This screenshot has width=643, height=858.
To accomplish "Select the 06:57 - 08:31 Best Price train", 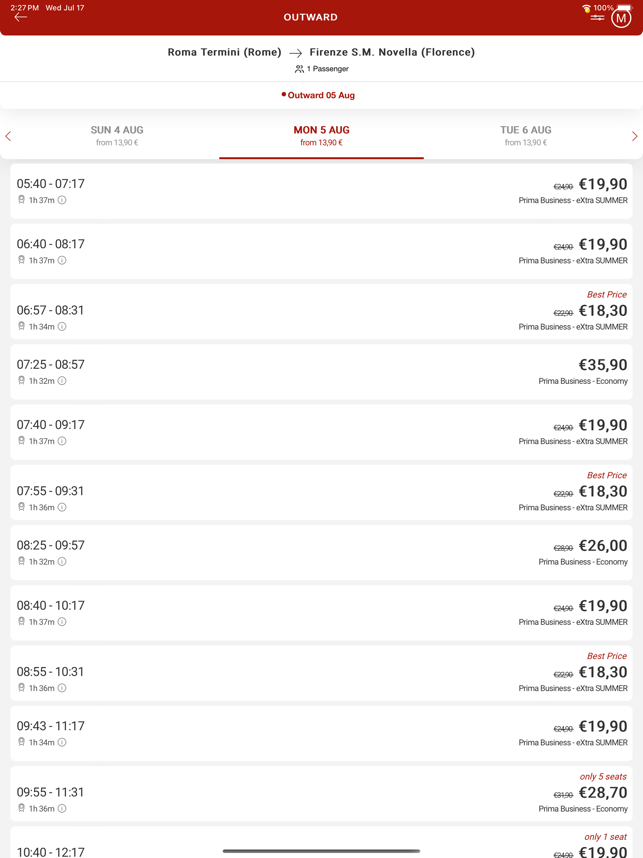I will 321,311.
